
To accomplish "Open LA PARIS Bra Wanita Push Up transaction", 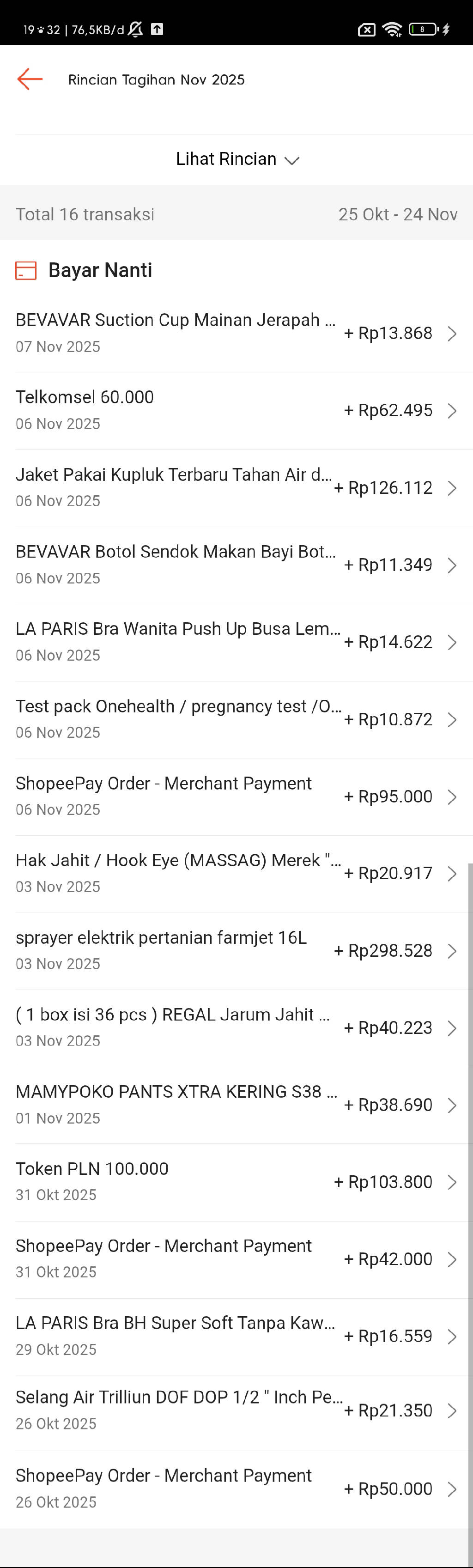I will click(x=236, y=642).
